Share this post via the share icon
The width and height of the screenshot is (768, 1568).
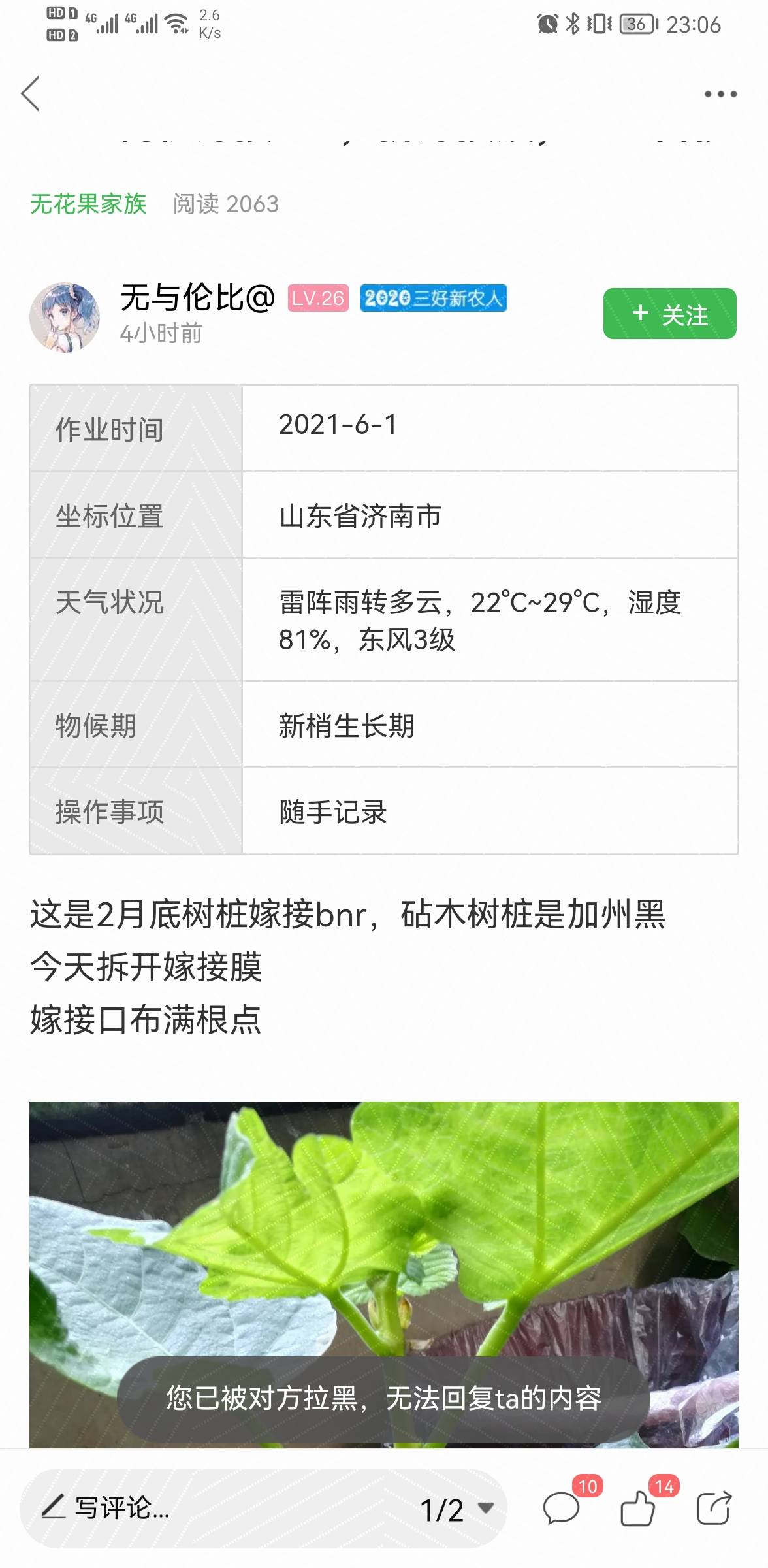coord(713,1508)
